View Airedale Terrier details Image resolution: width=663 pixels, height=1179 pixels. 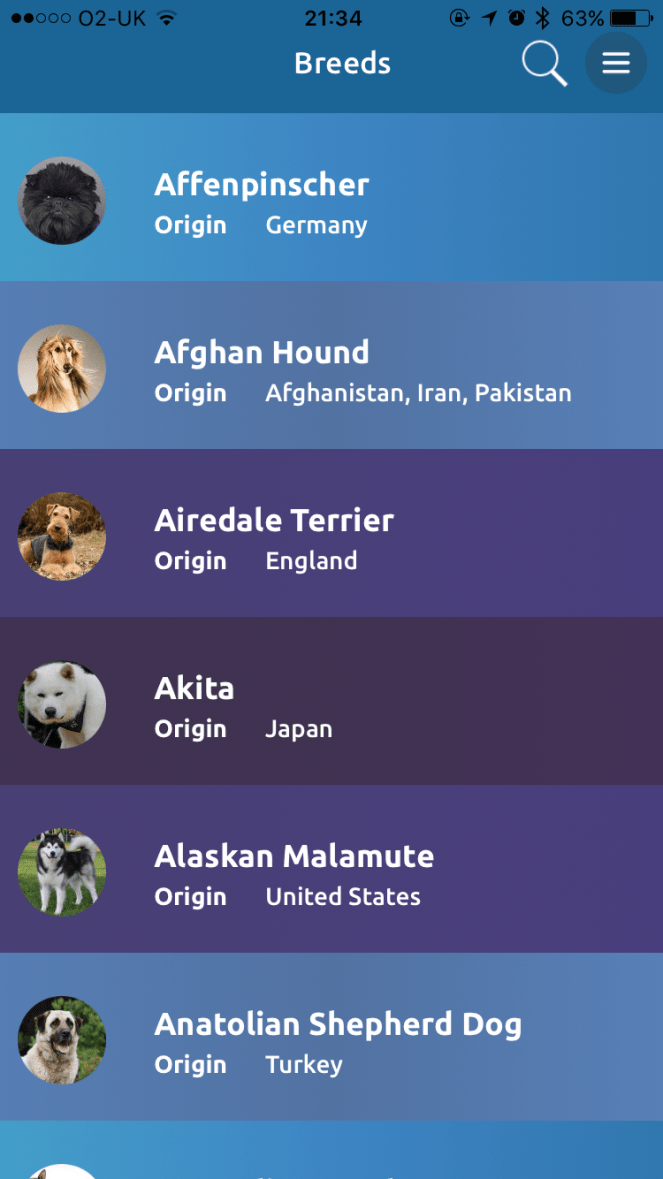coord(331,534)
